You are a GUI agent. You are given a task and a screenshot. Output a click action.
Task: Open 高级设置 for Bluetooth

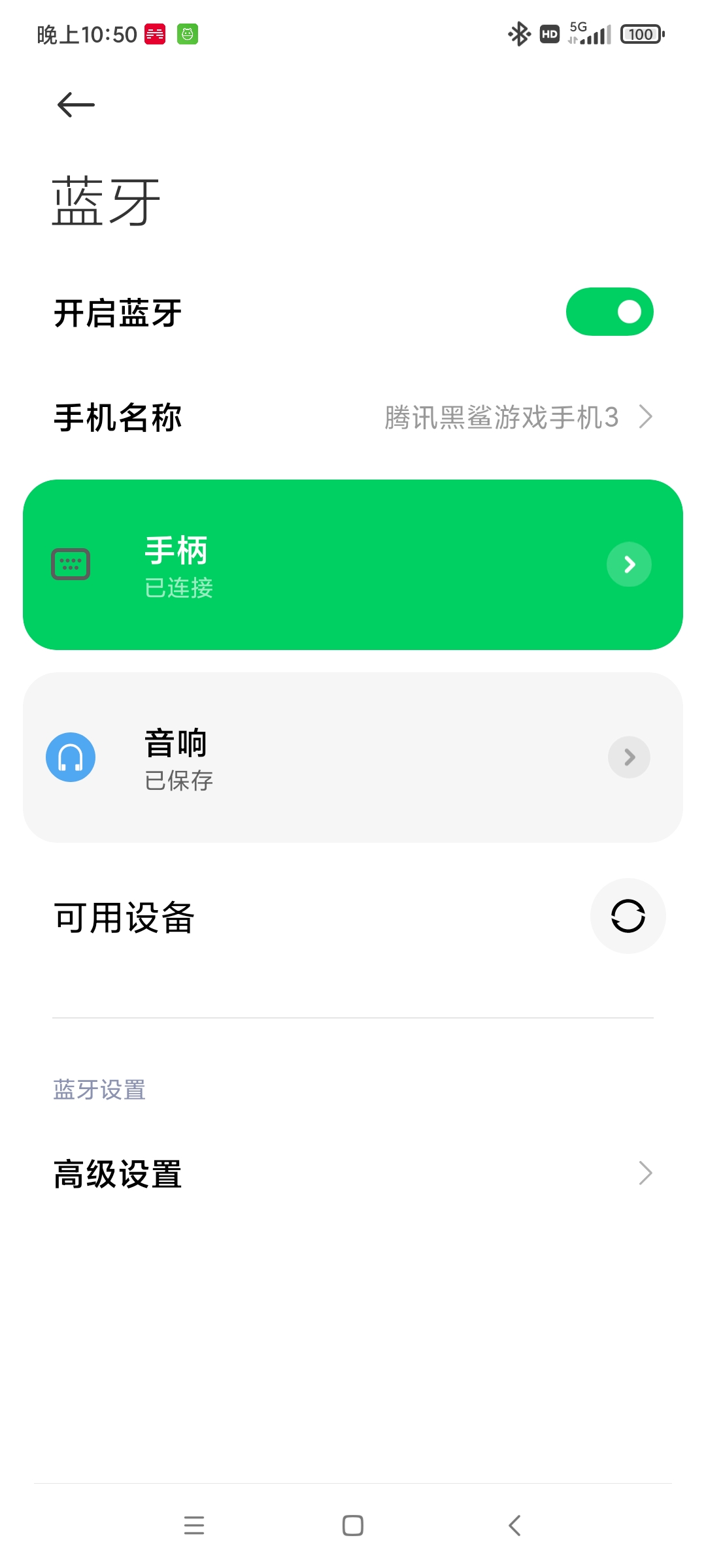point(353,1173)
